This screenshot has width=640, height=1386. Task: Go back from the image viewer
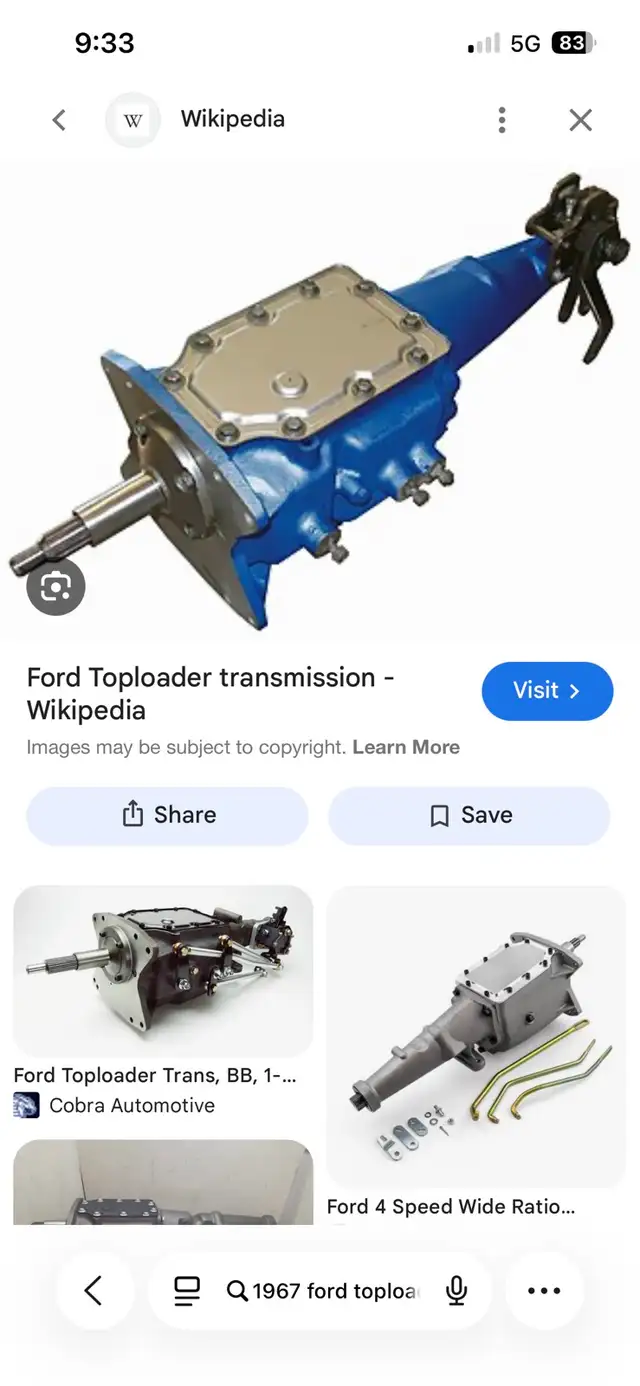[59, 120]
